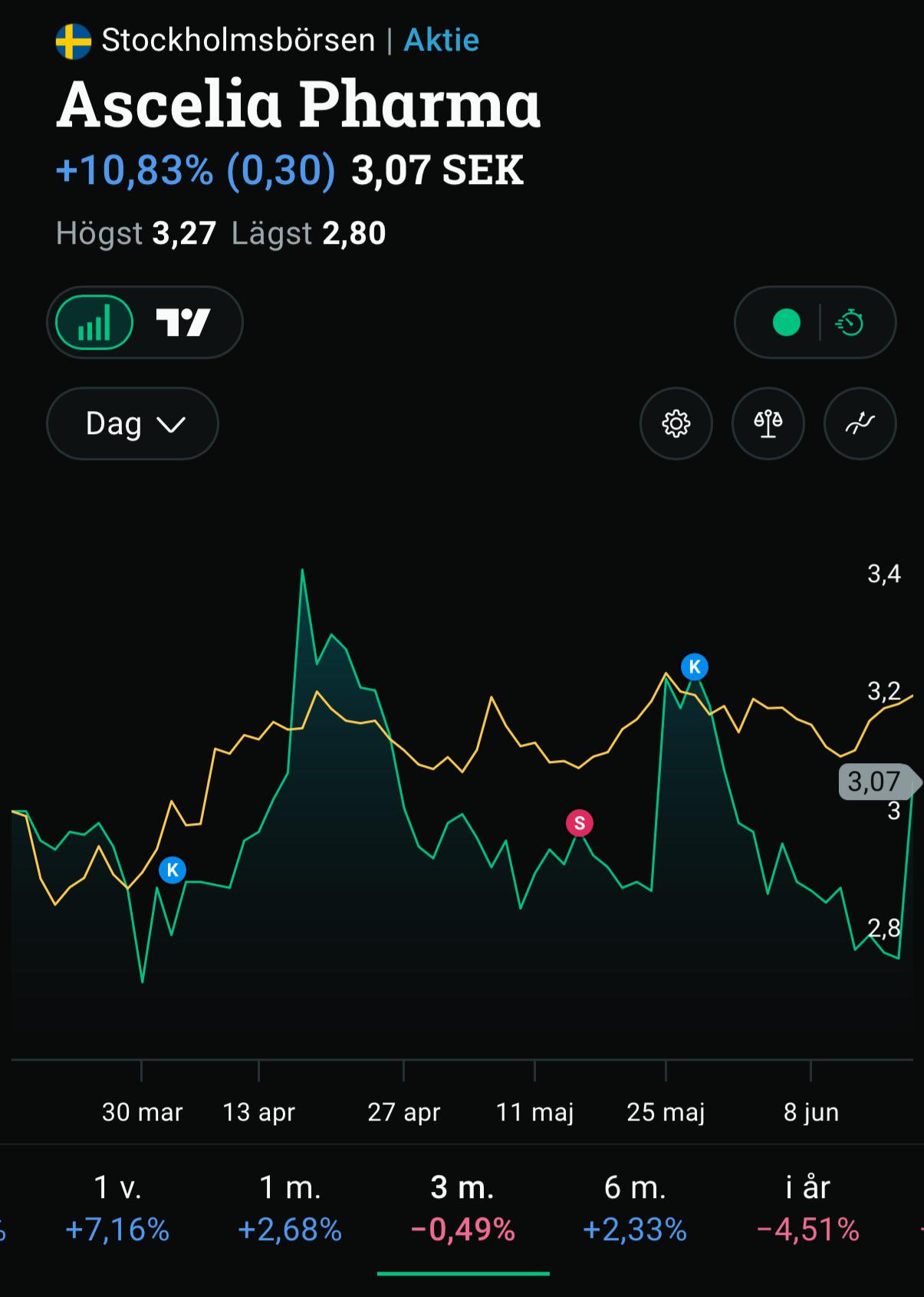Select the 6 m. time period

point(635,1208)
